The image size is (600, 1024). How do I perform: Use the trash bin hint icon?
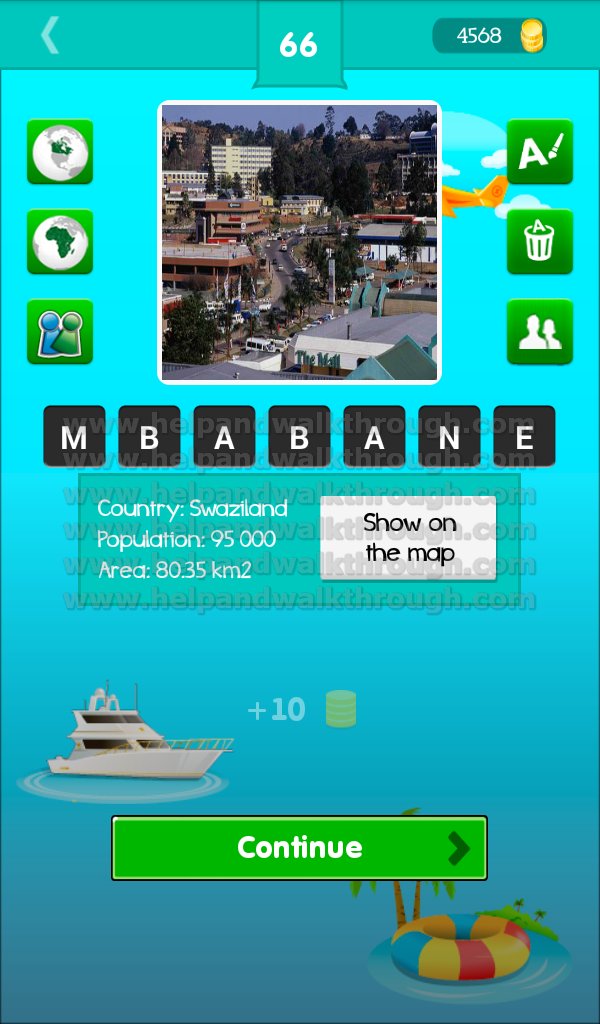(x=539, y=241)
